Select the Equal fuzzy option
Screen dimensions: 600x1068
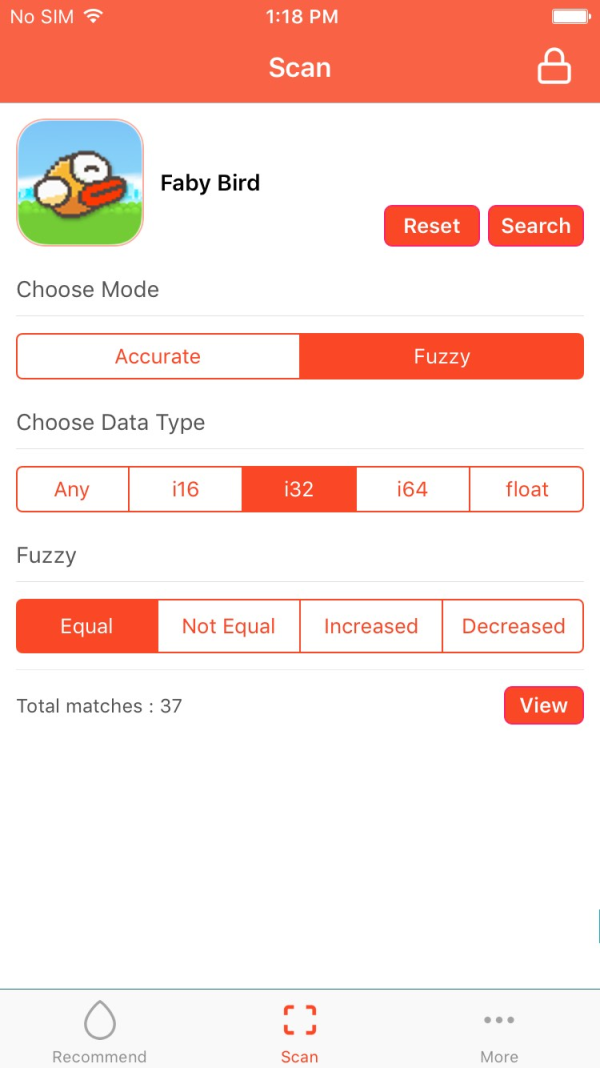point(87,626)
